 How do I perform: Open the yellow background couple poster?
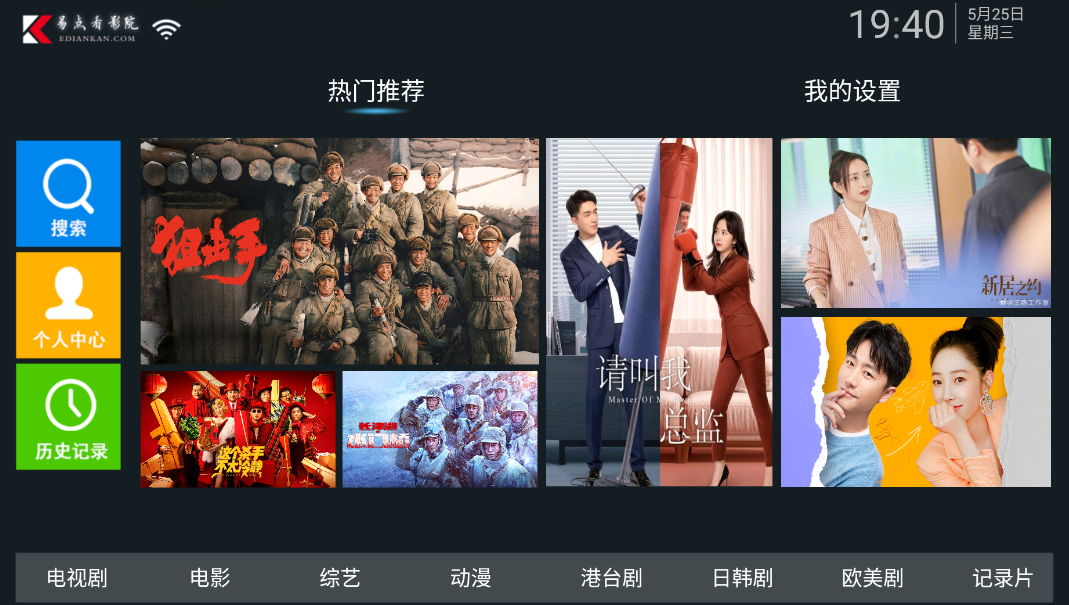(915, 402)
